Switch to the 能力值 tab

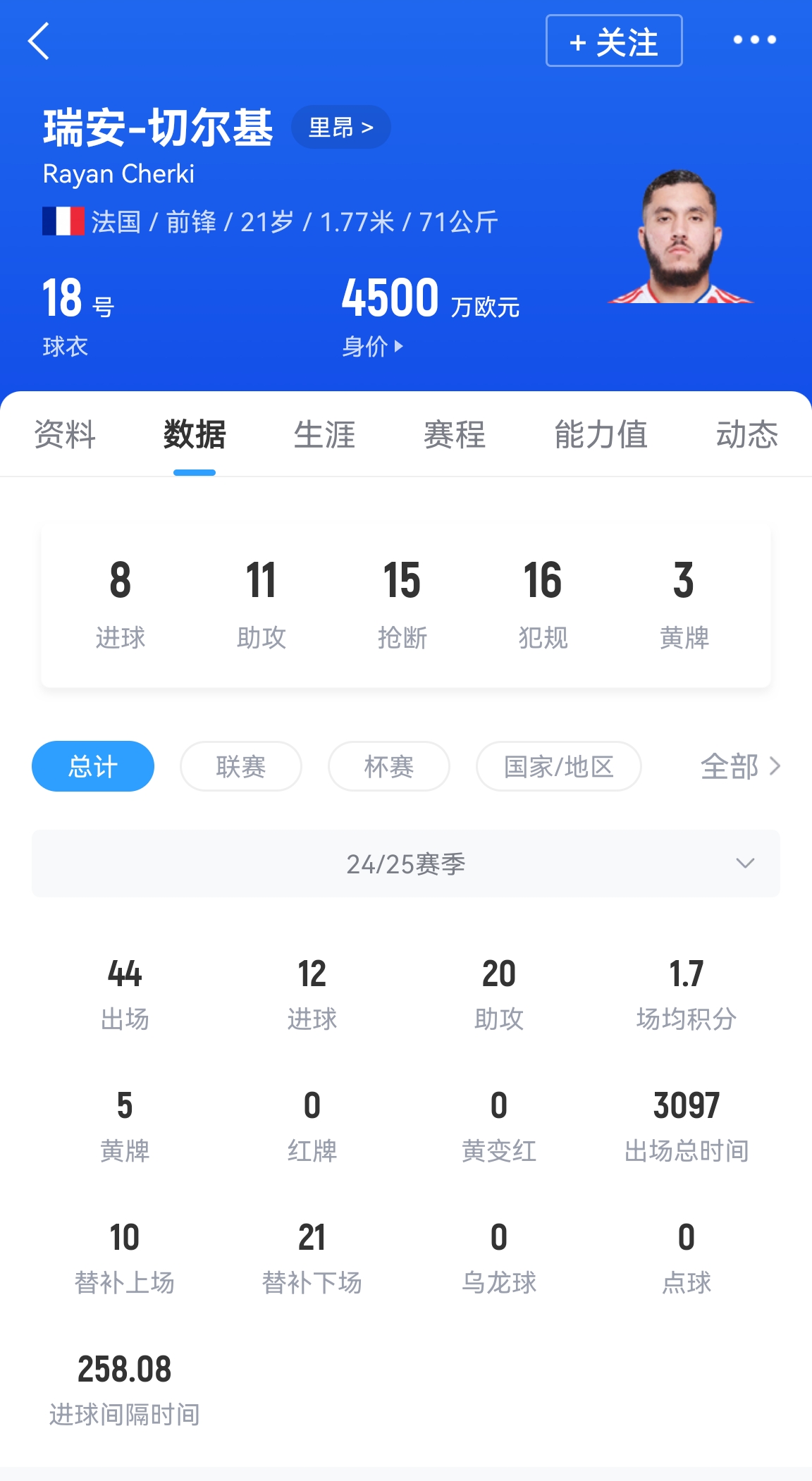601,434
